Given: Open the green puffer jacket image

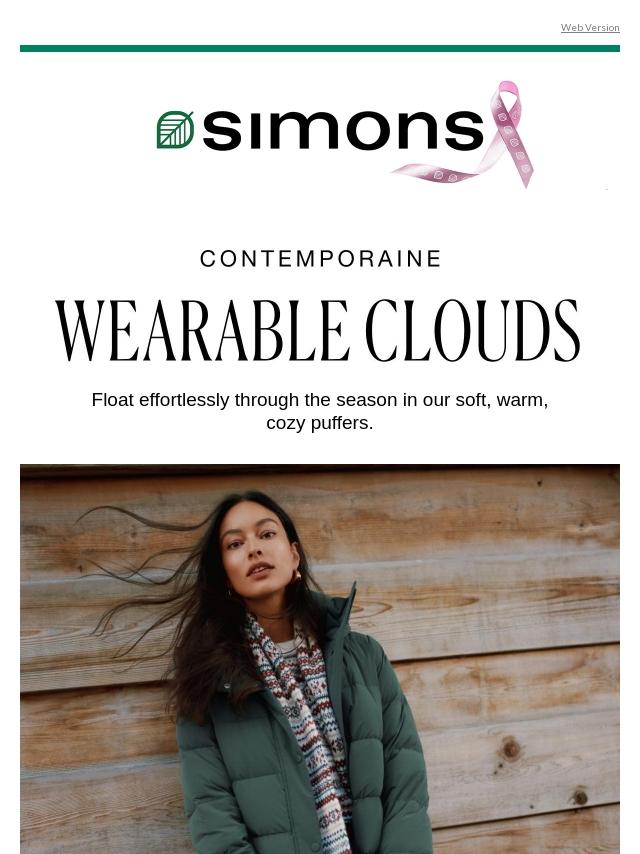Looking at the screenshot, I should coord(320,658).
